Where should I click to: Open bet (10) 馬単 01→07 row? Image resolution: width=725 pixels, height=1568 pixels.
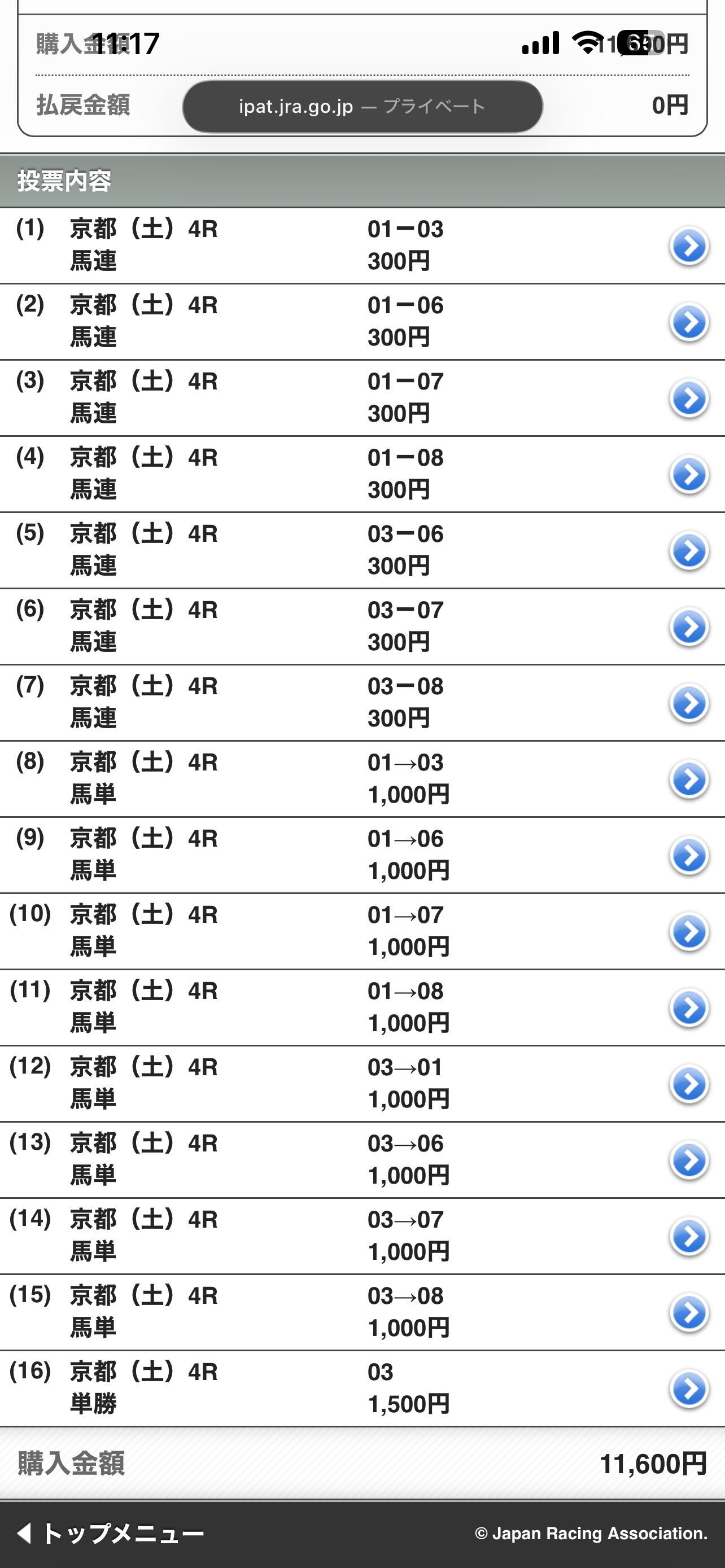pos(688,931)
